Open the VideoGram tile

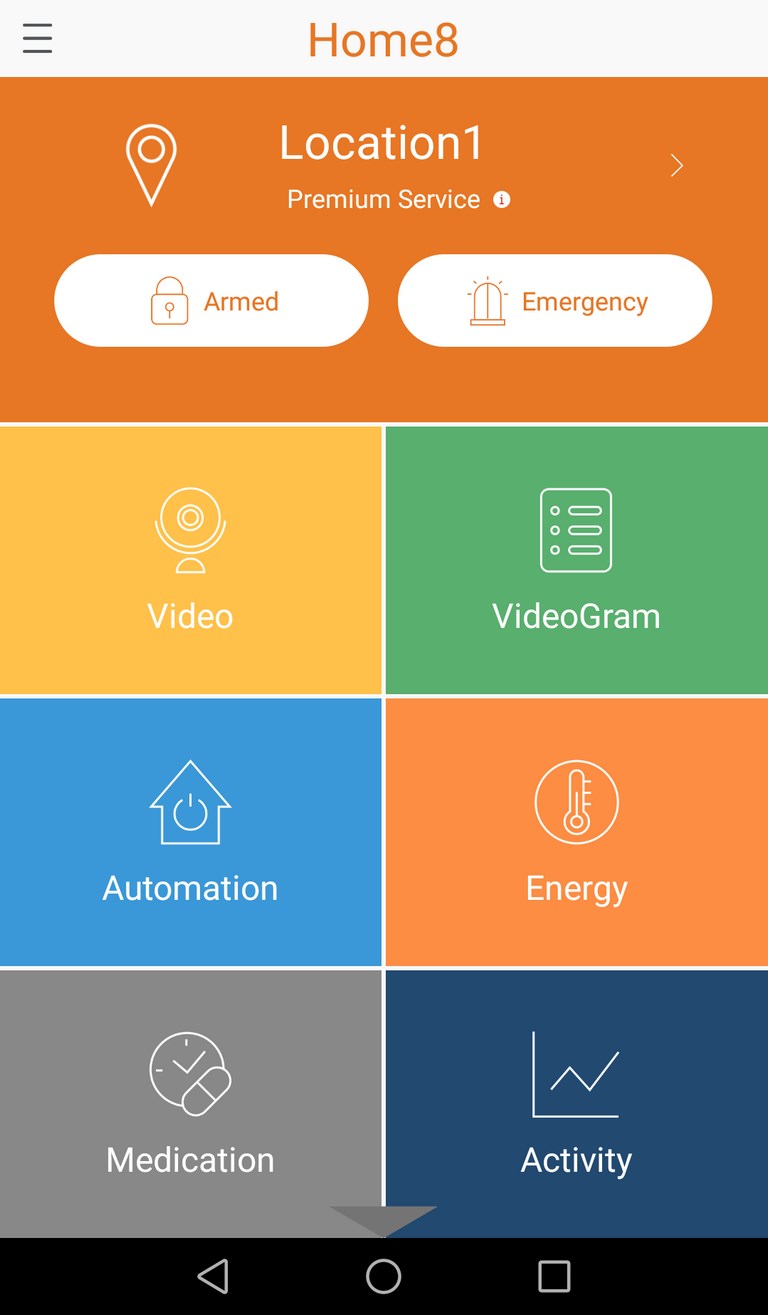click(577, 559)
